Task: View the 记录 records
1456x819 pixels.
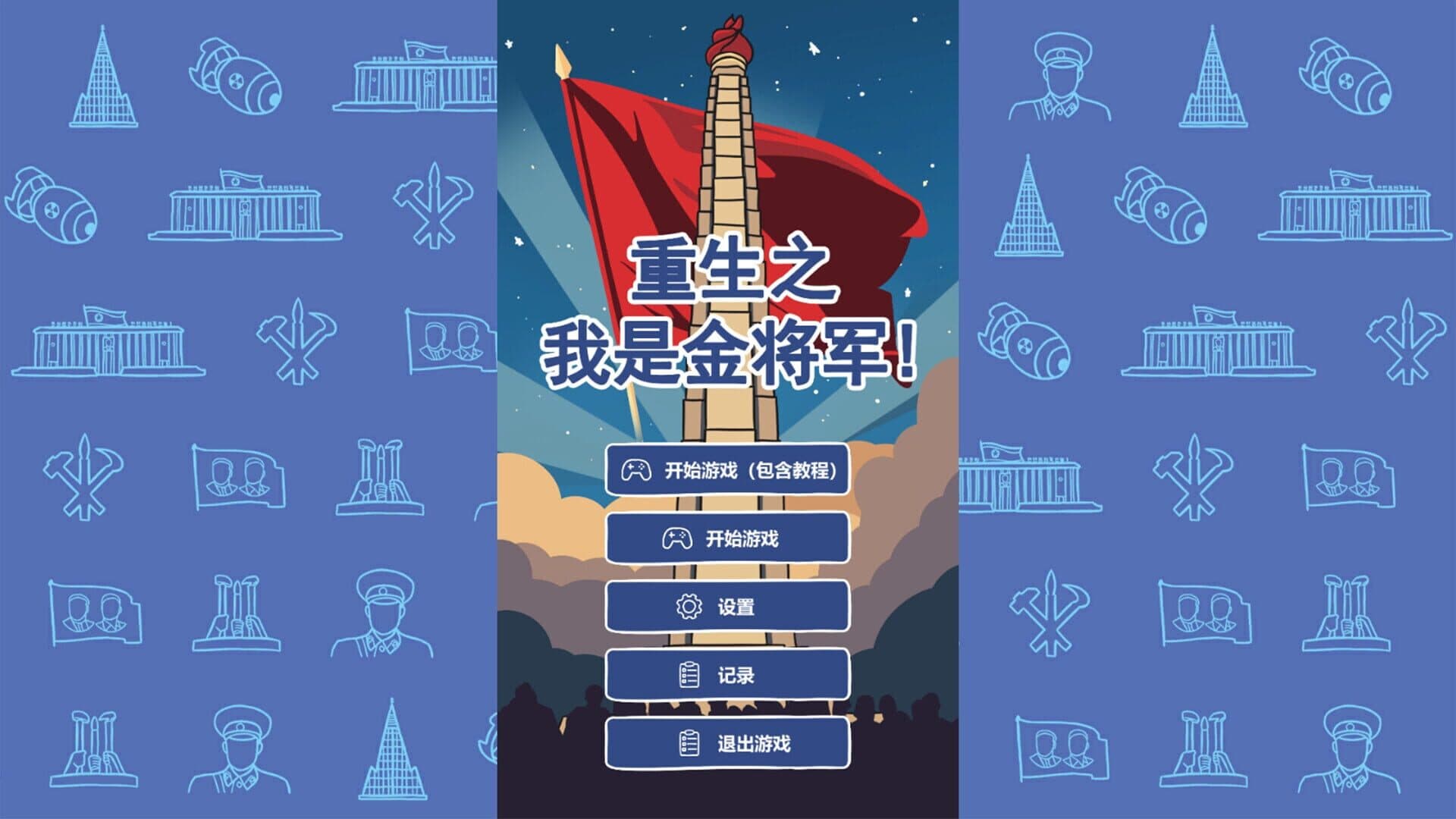Action: pyautogui.click(x=727, y=675)
